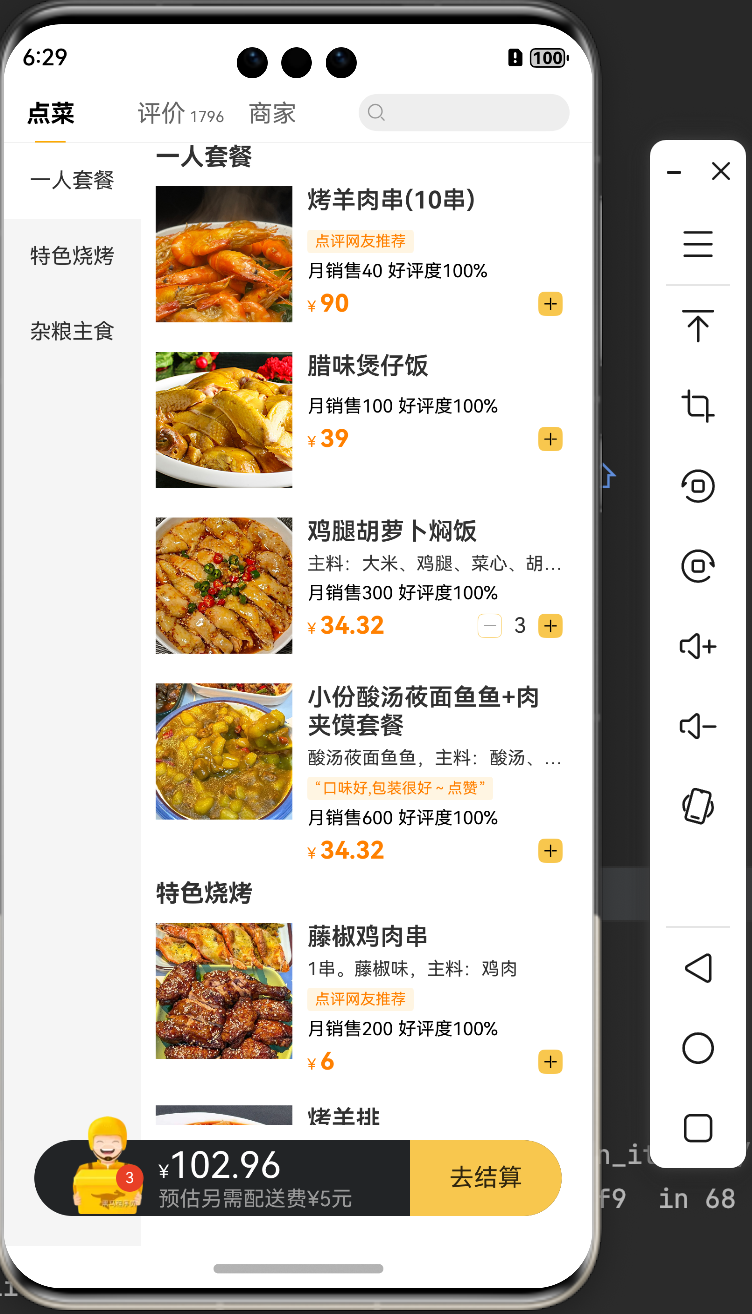This screenshot has height=1314, width=752.
Task: Switch to the 商家 tab
Action: 272,114
